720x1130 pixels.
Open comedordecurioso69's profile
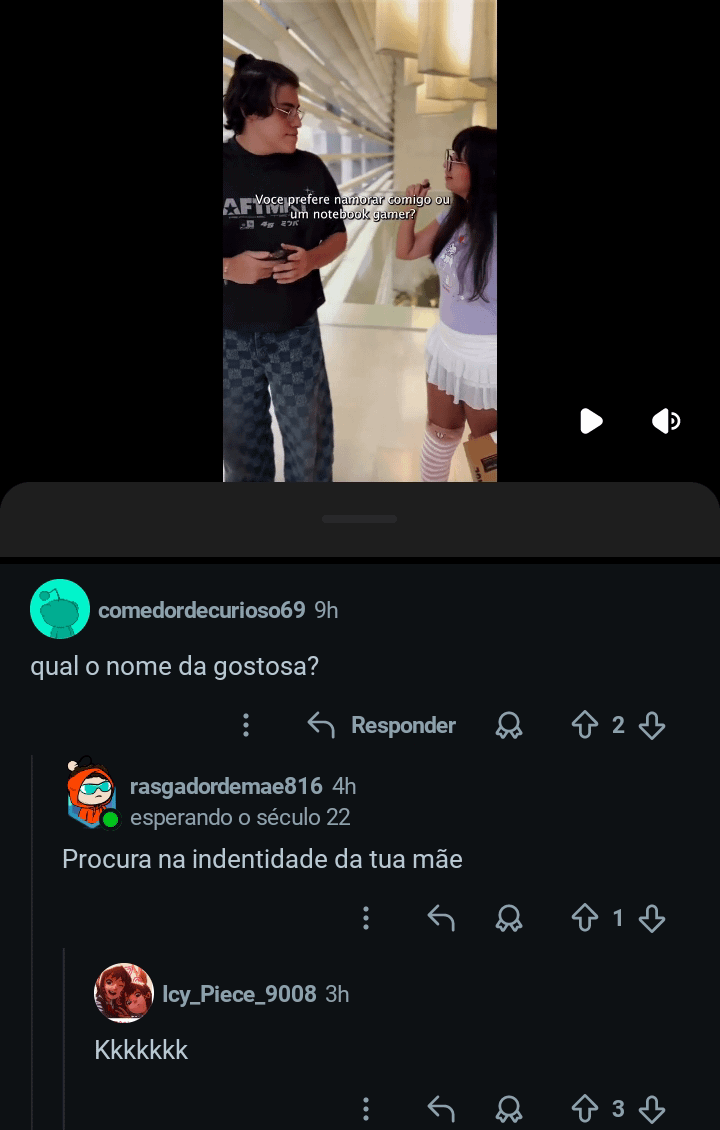point(201,610)
